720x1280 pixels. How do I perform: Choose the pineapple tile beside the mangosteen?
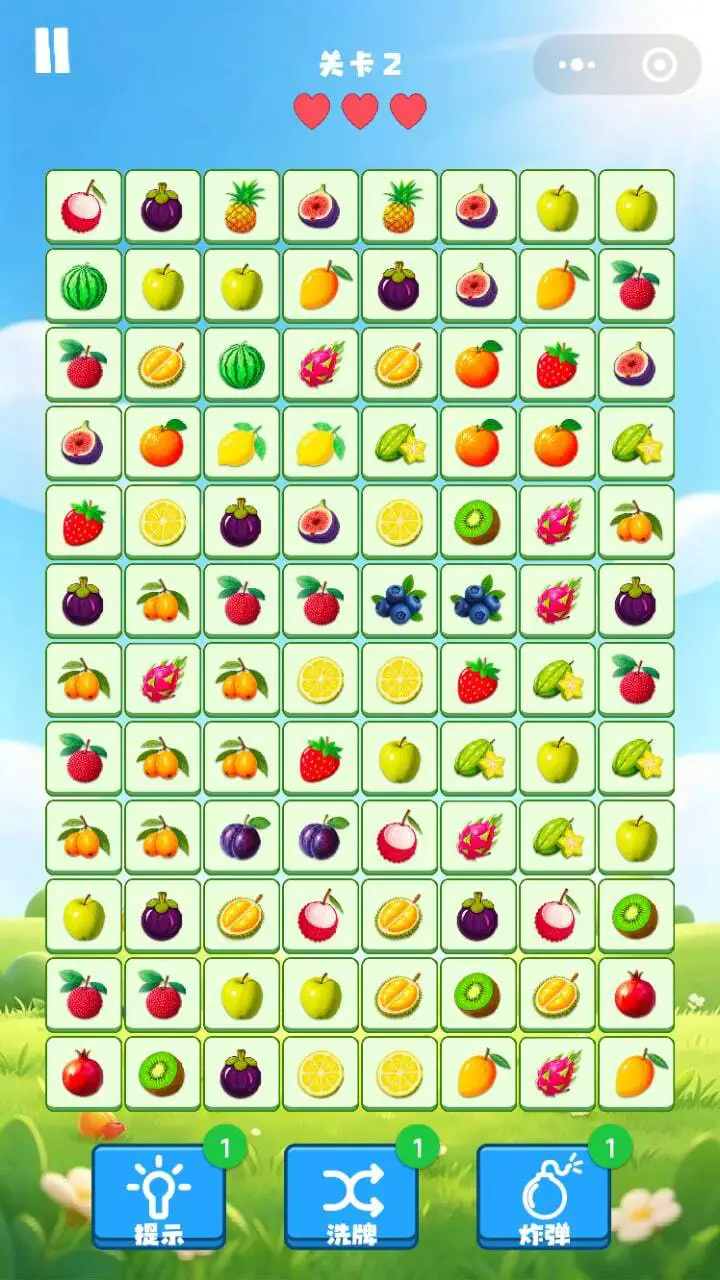241,207
